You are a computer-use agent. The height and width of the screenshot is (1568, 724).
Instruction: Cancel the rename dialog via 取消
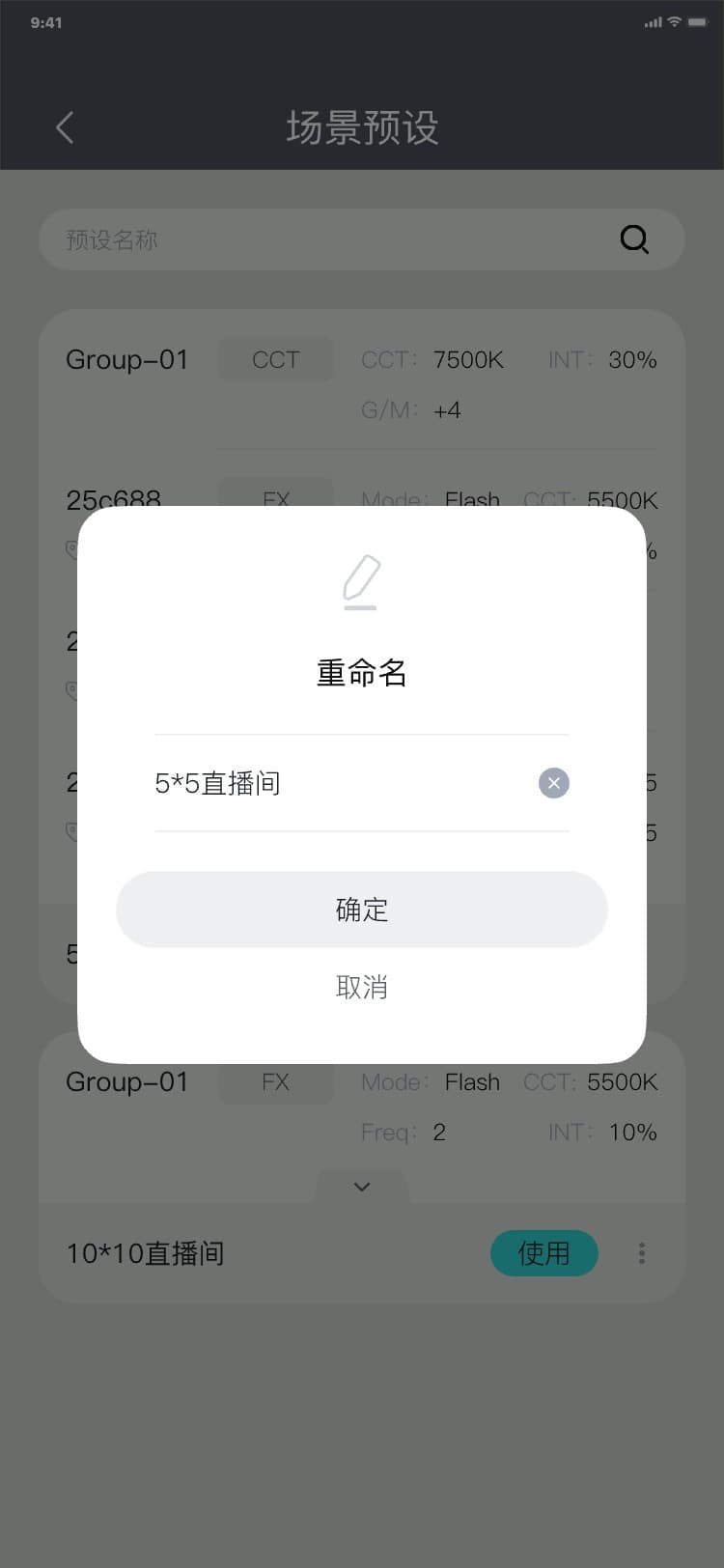tap(361, 987)
